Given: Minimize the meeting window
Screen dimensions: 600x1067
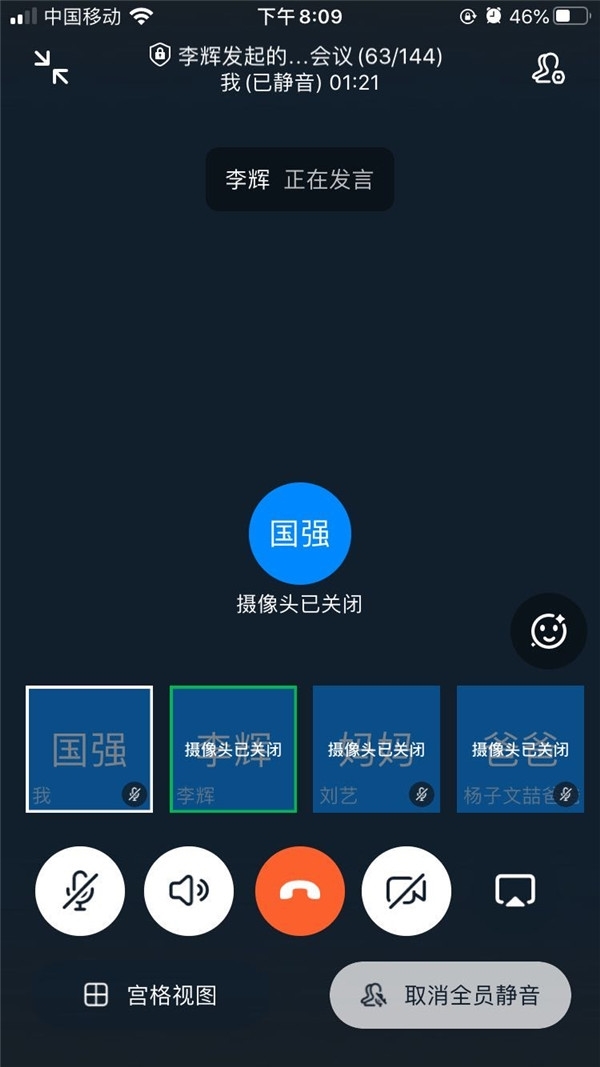Looking at the screenshot, I should click(52, 68).
